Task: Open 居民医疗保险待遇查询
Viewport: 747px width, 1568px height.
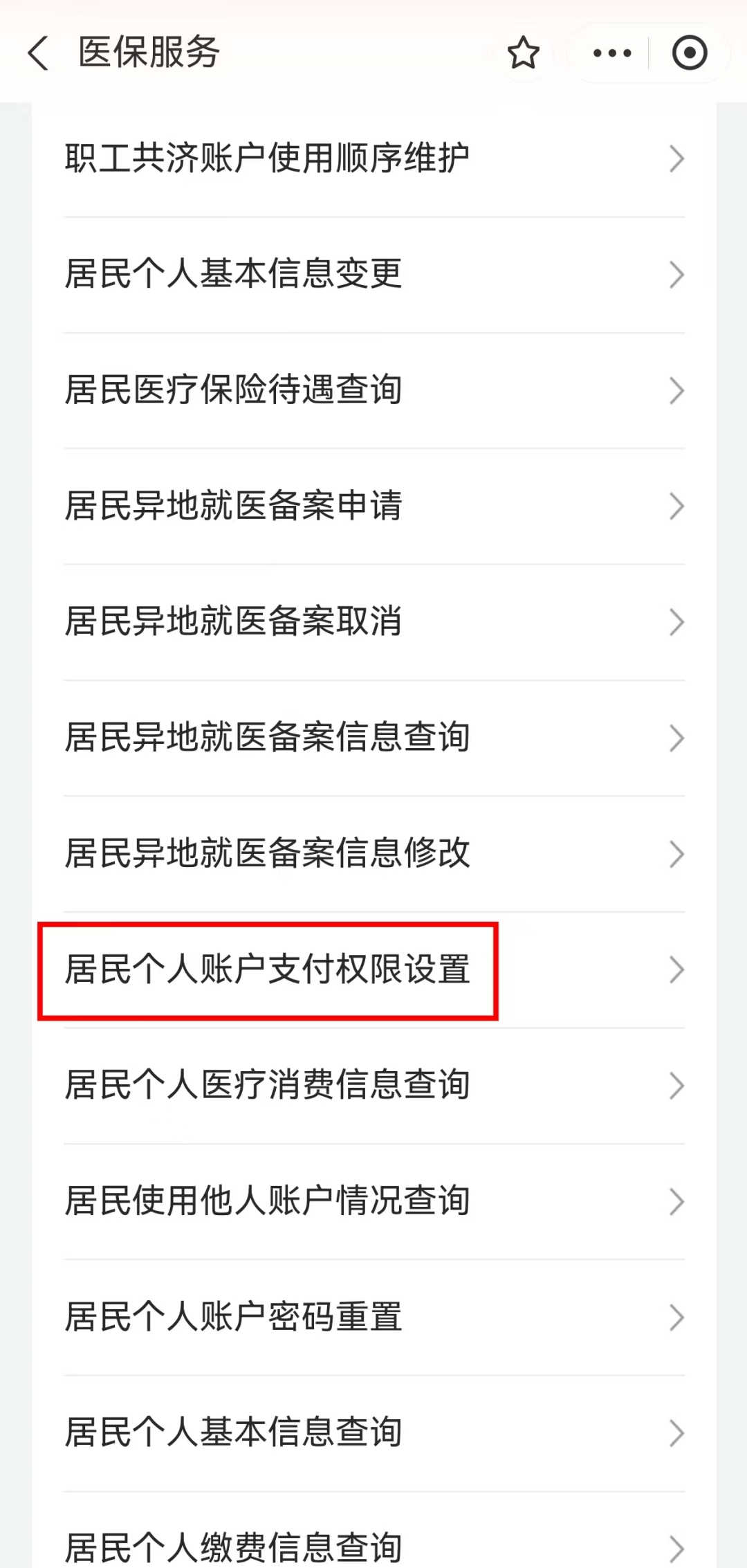Action: 373,390
